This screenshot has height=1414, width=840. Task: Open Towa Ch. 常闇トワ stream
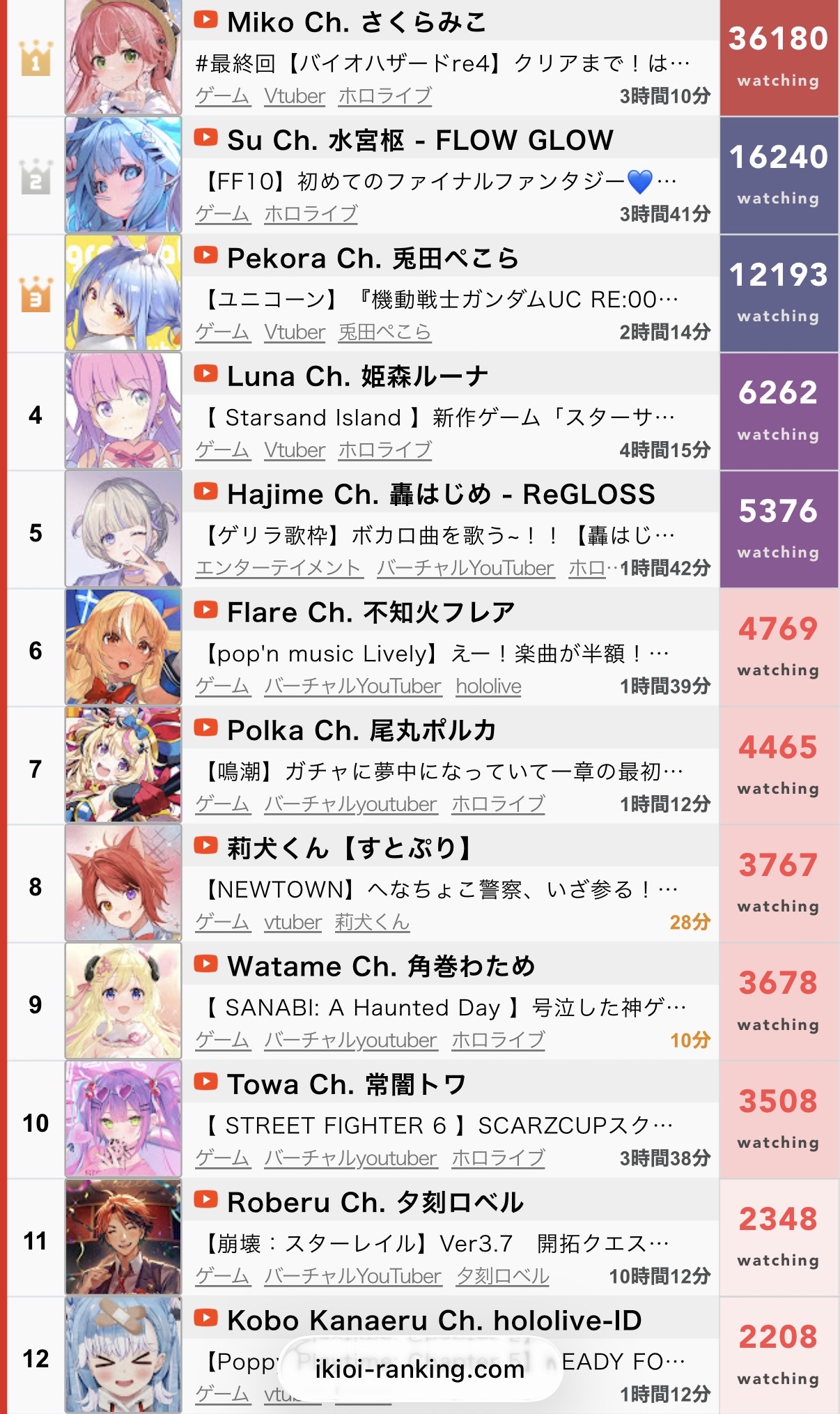point(346,1085)
